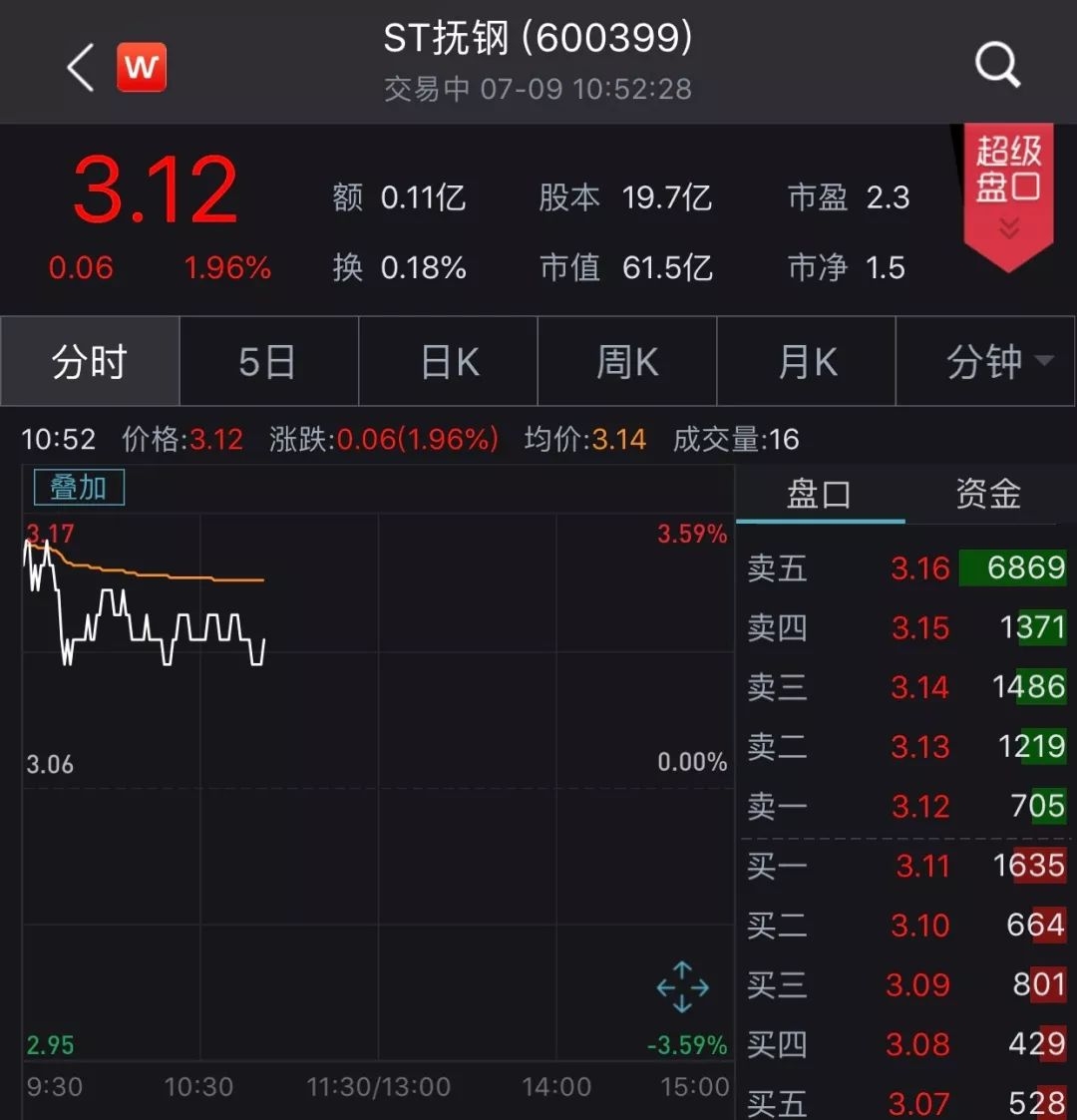This screenshot has height=1120, width=1077.
Task: Search for another stock
Action: (x=997, y=66)
